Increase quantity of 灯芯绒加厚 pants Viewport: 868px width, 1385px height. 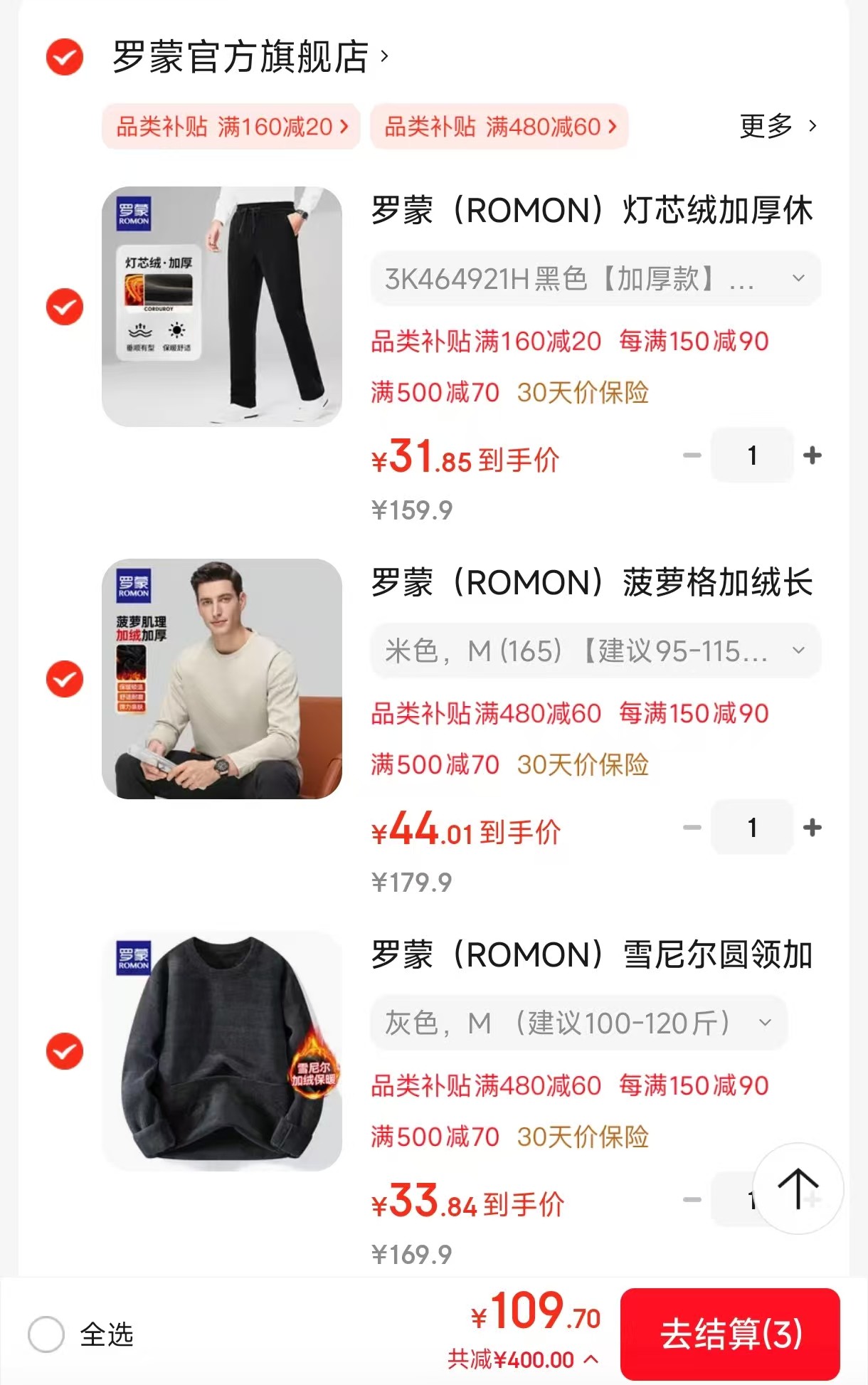[x=812, y=455]
